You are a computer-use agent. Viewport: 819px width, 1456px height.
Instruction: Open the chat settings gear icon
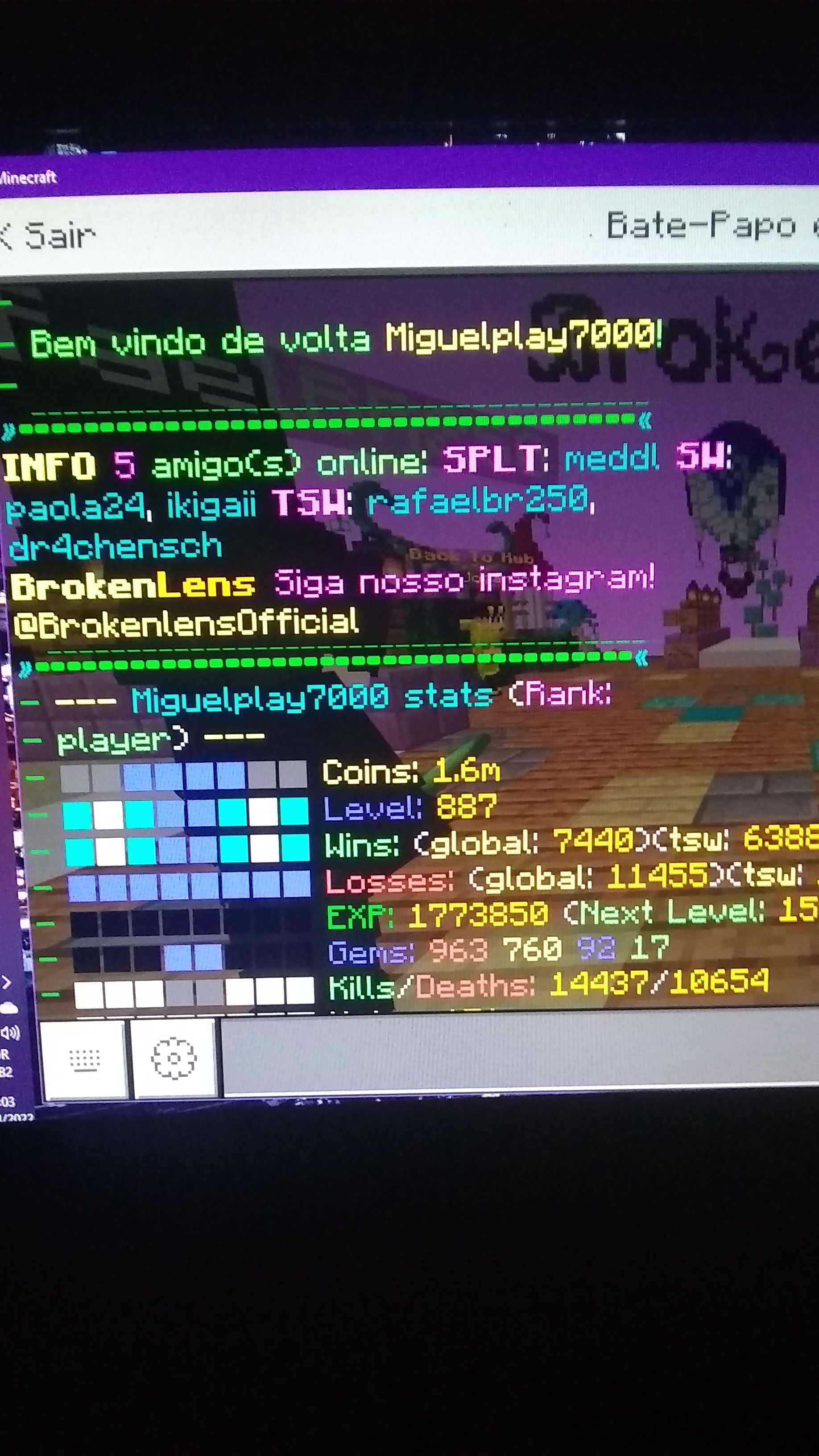(174, 1058)
